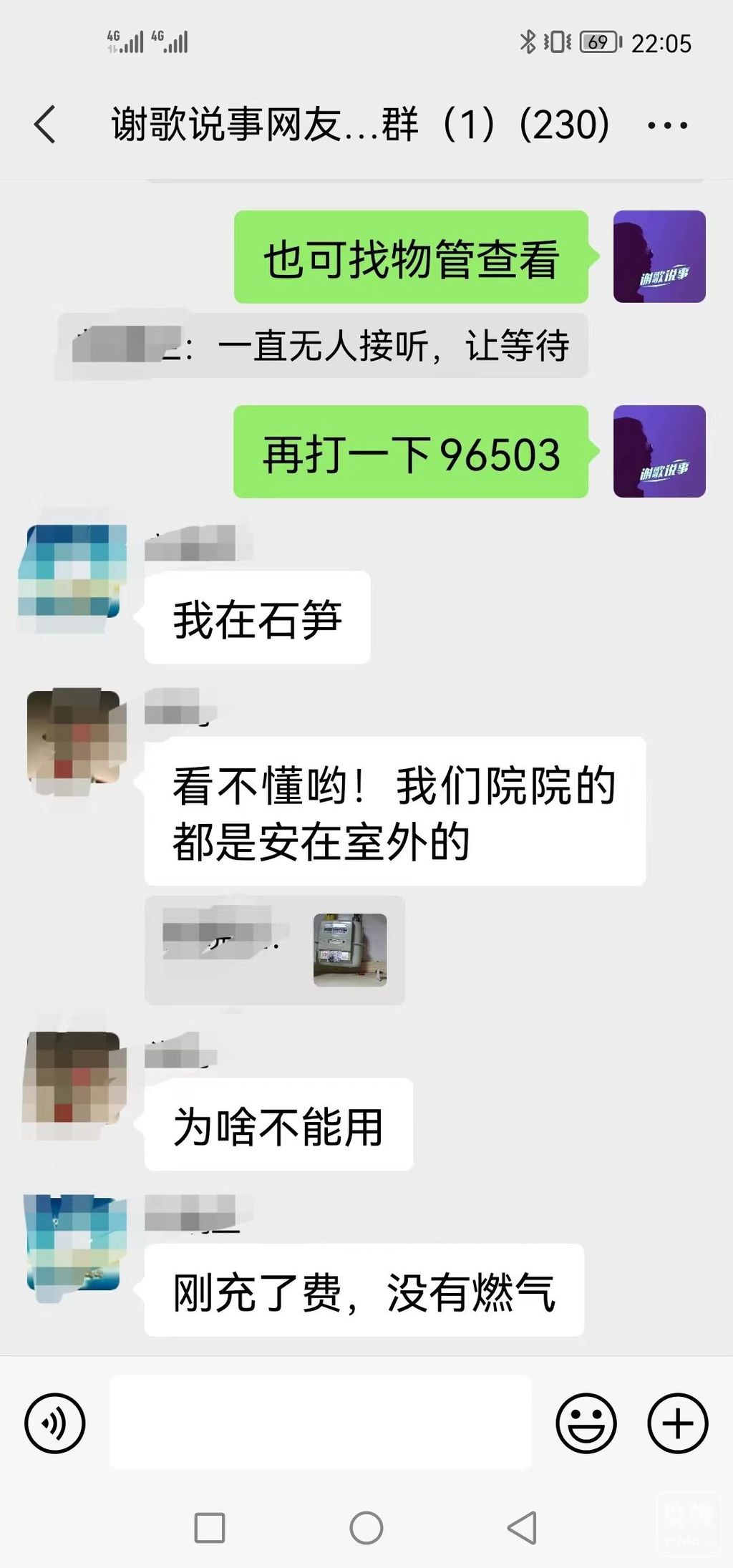733x1568 pixels.
Task: Open avatar beside "也可找物管查看" message
Action: pos(659,256)
